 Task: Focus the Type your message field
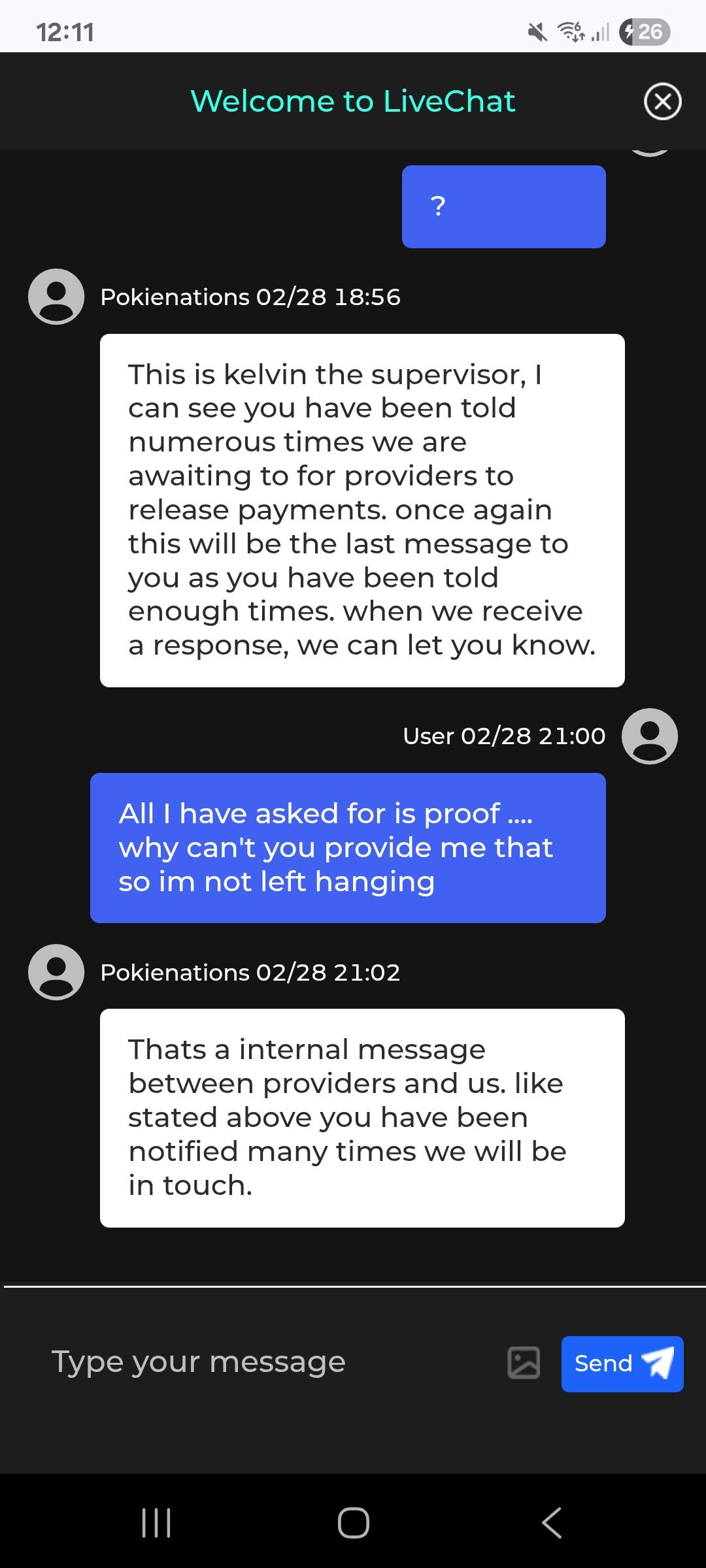(261, 1363)
